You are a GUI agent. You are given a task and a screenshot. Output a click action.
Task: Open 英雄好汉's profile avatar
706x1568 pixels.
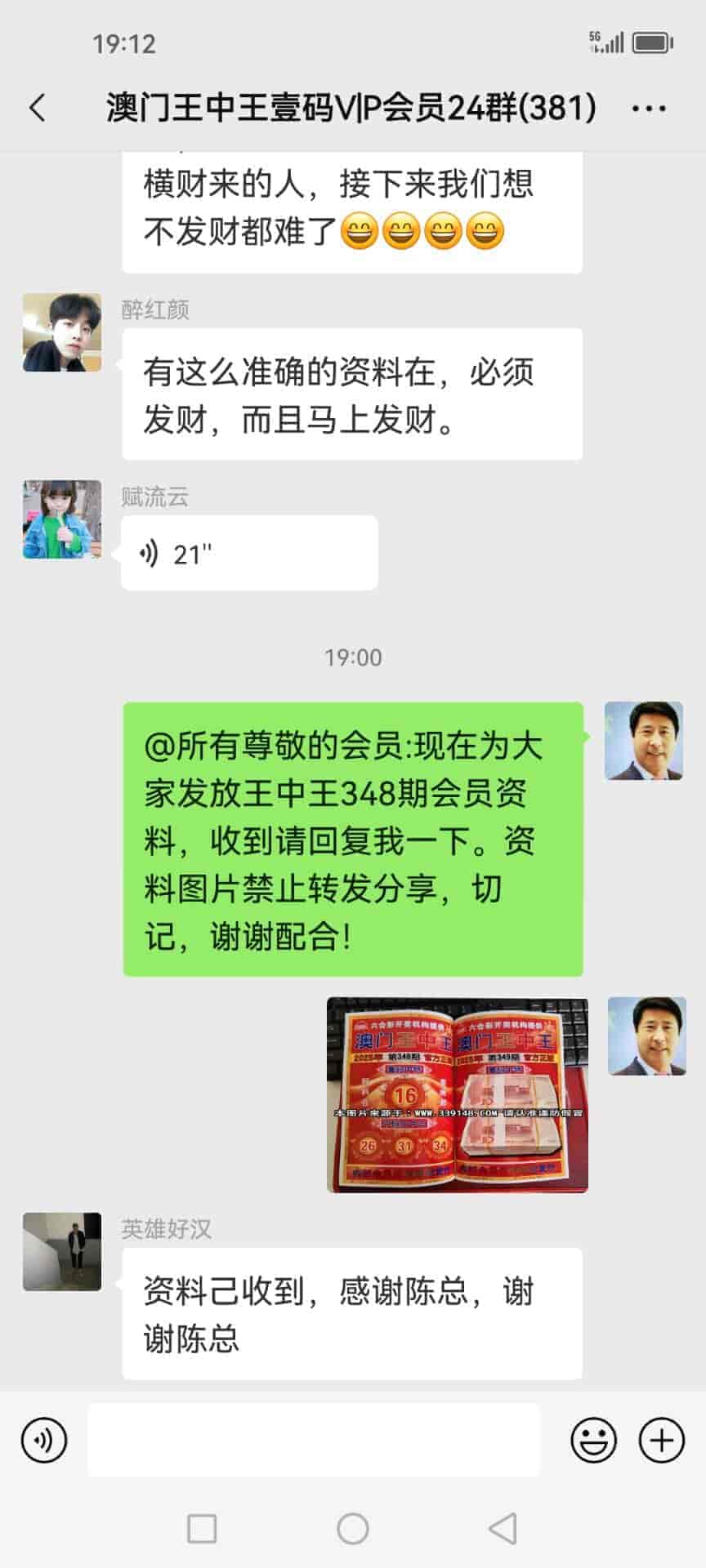tap(62, 1251)
